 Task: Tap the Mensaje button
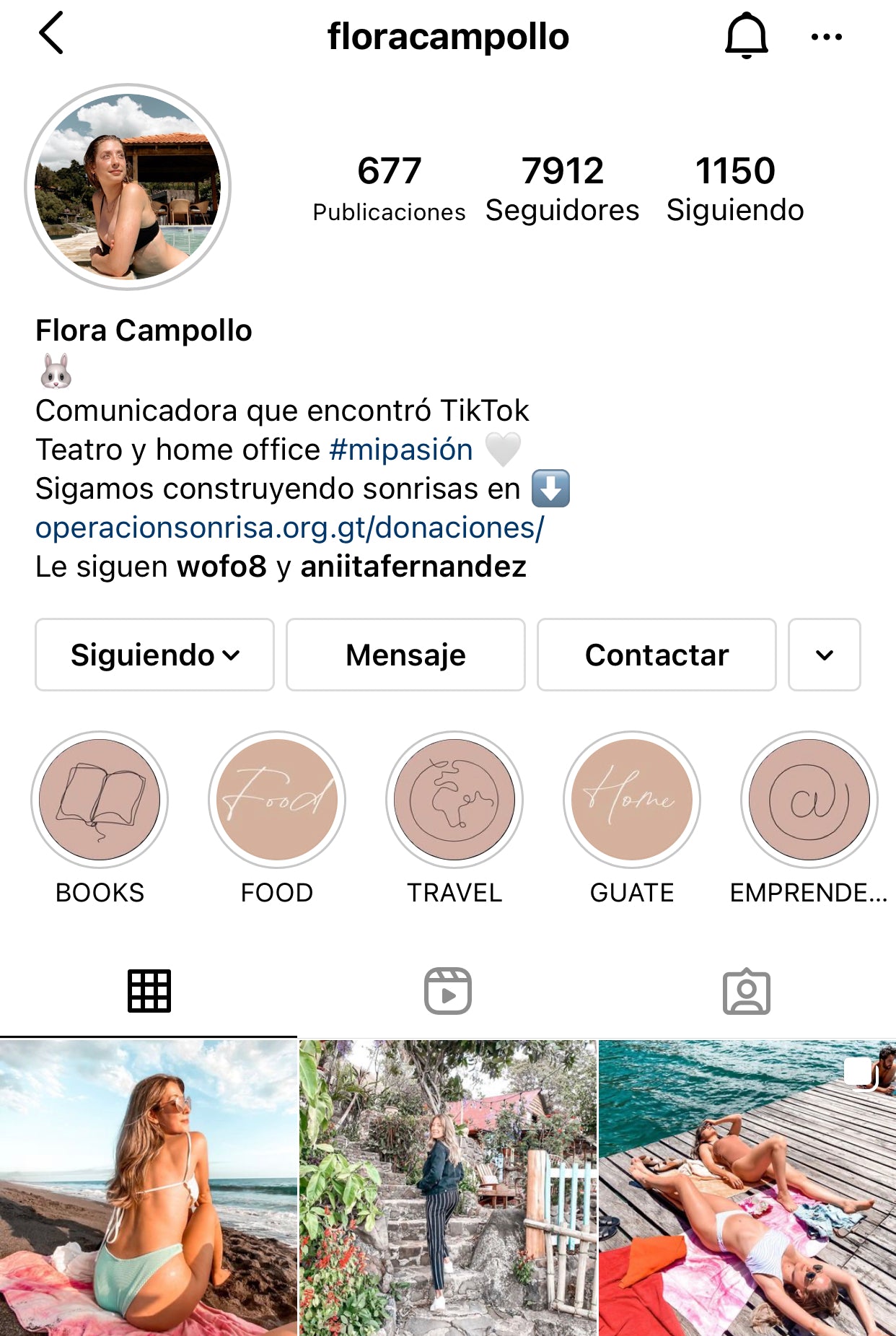coord(405,655)
